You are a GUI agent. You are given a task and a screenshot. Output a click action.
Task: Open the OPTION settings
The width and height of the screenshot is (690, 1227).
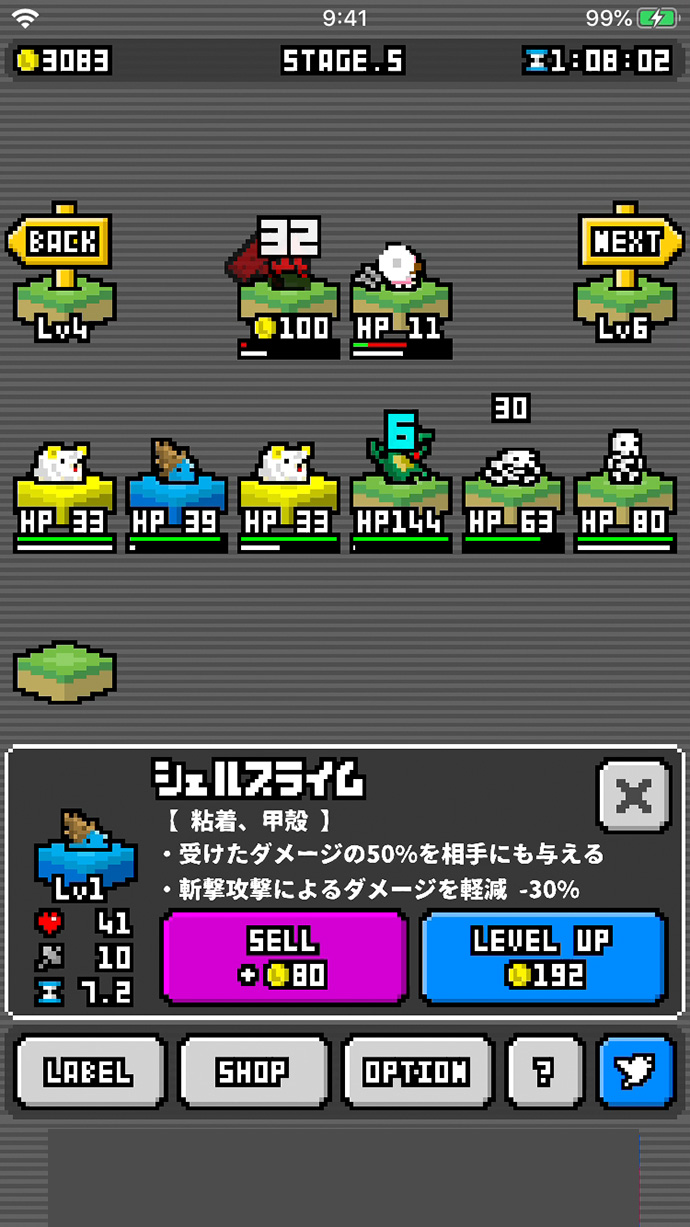point(417,1072)
